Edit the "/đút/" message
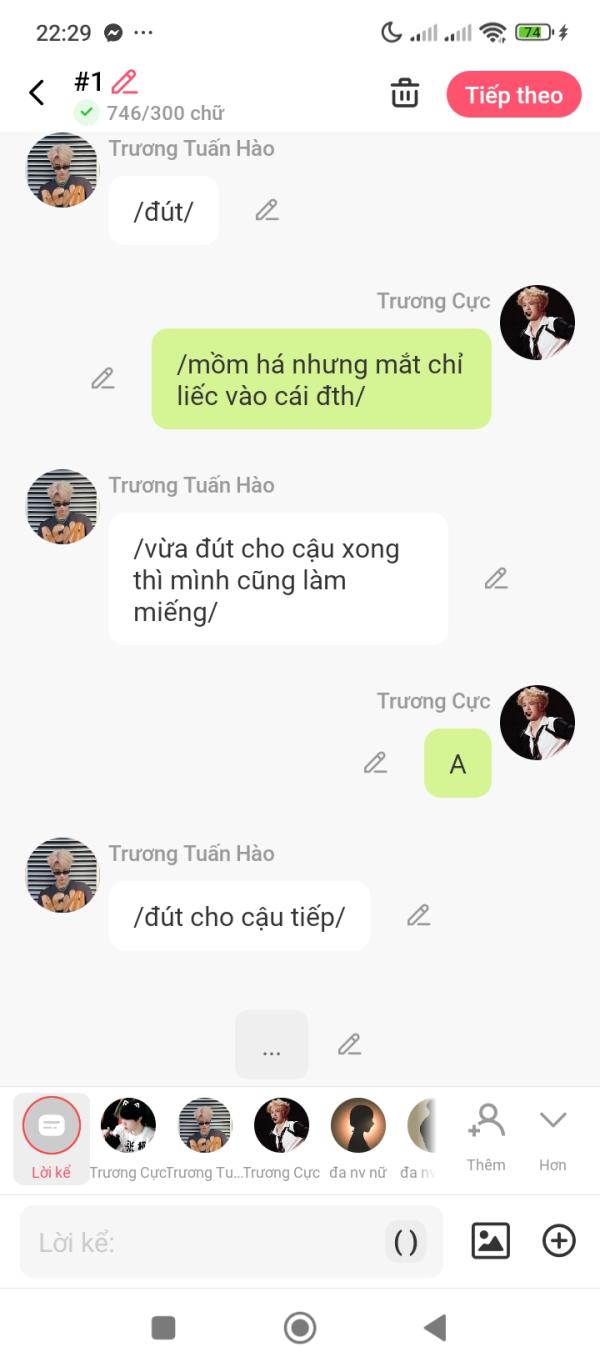The height and width of the screenshot is (1367, 600). (x=266, y=210)
